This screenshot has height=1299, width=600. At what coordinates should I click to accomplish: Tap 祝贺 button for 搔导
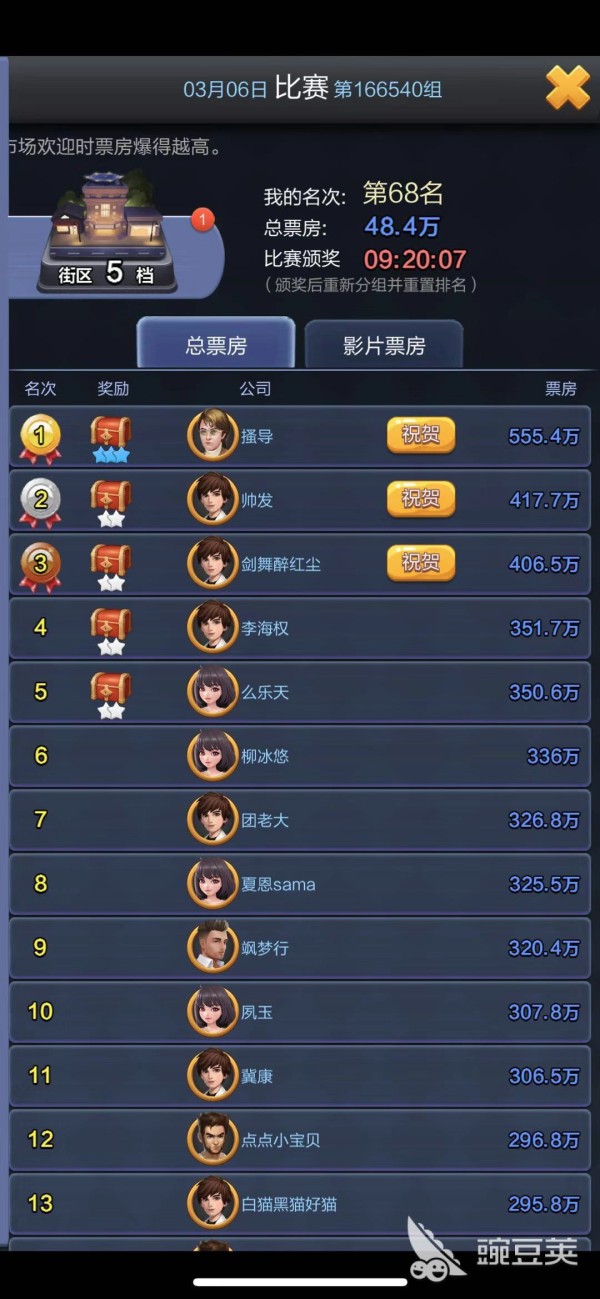tap(421, 436)
